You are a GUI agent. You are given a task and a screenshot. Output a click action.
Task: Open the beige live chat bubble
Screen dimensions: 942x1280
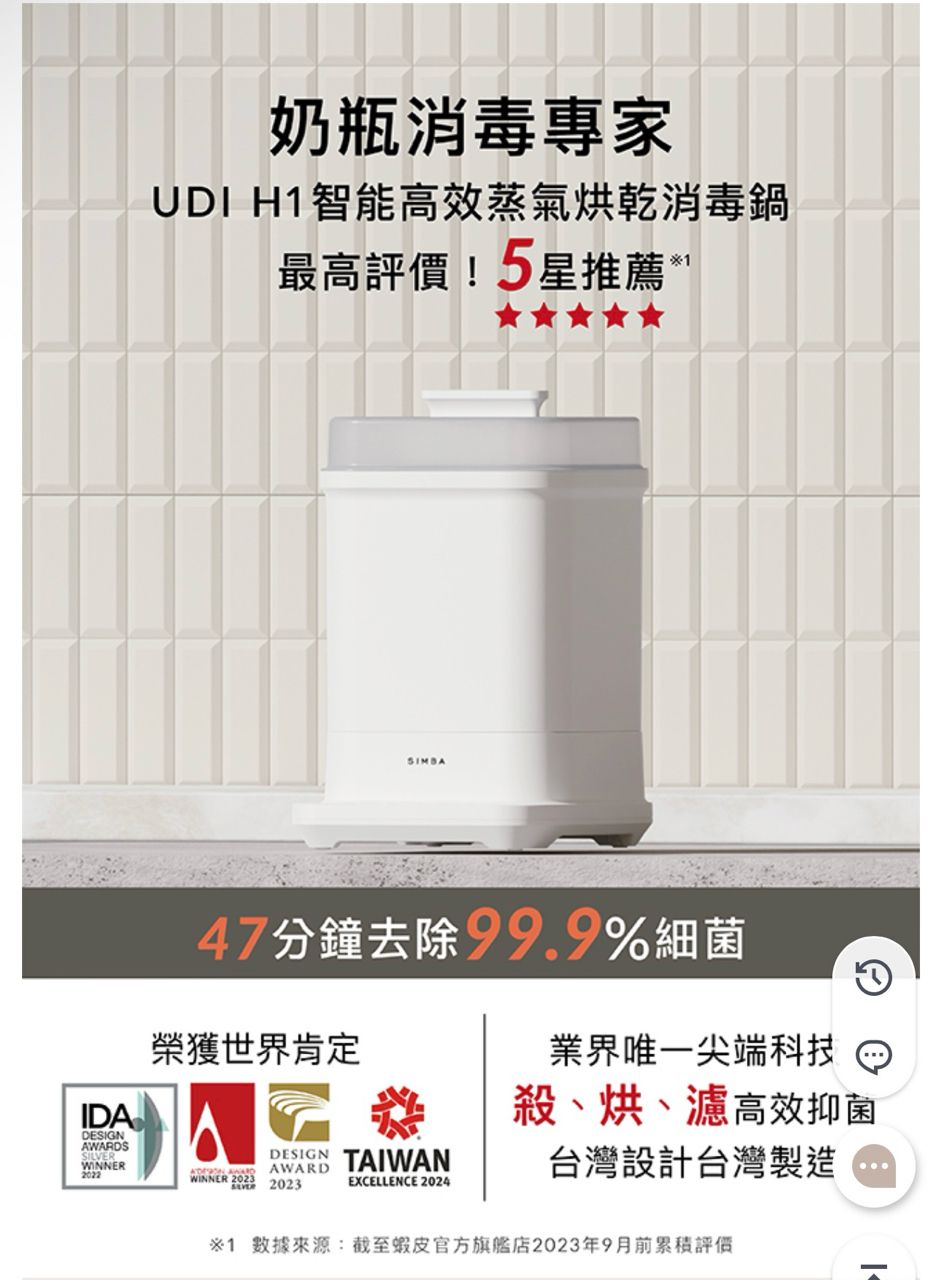[873, 1166]
